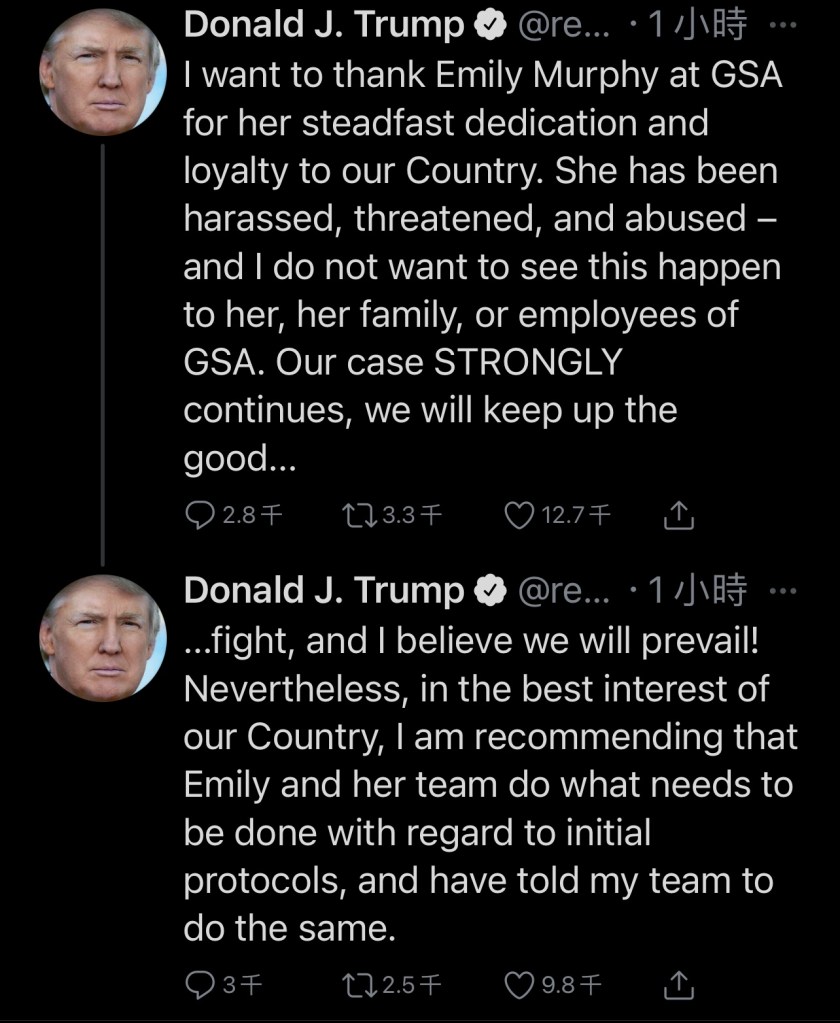The height and width of the screenshot is (1023, 840).
Task: Open overflow menu of the second tweet
Action: click(x=788, y=591)
